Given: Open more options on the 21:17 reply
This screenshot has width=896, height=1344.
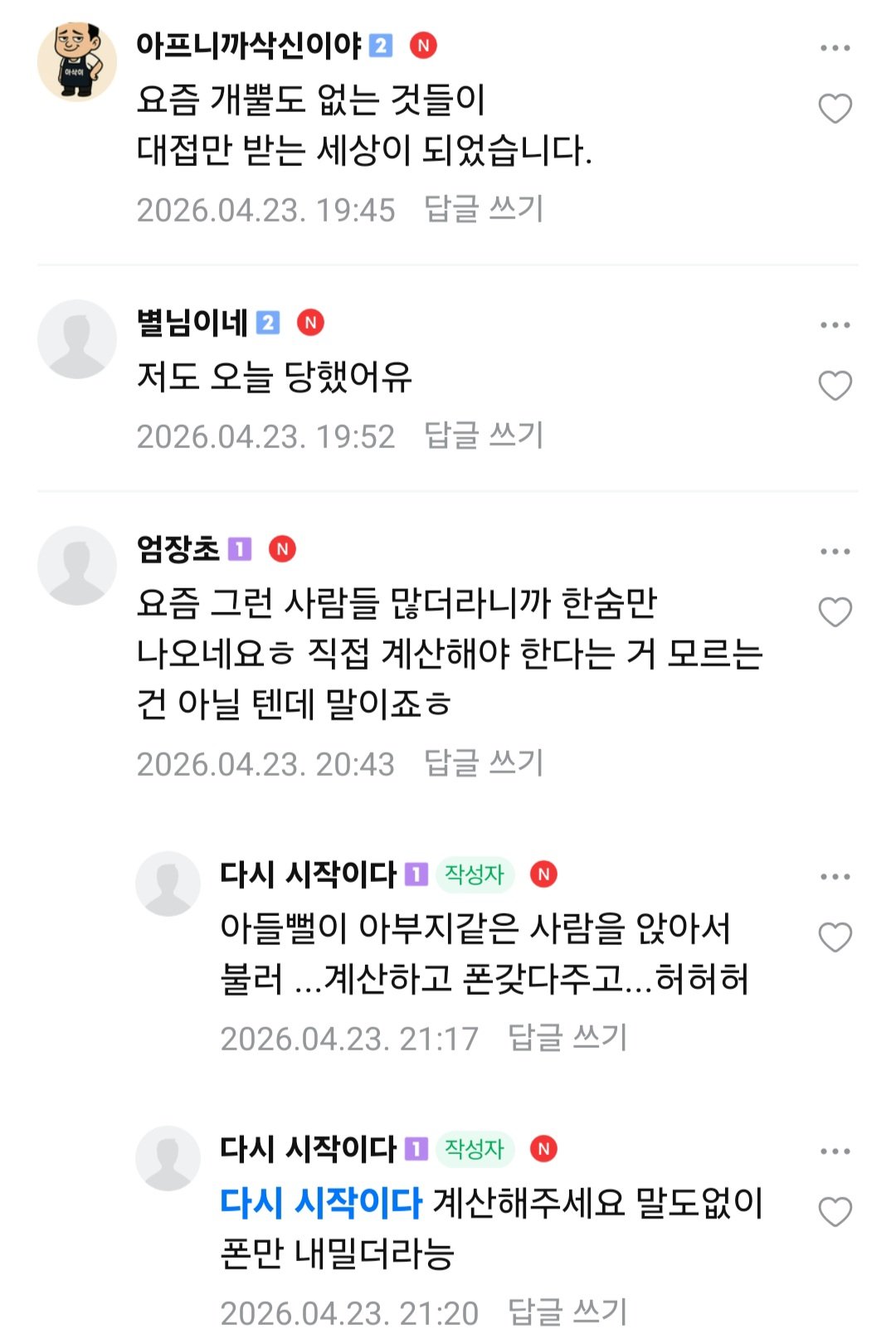Looking at the screenshot, I should click(x=835, y=877).
